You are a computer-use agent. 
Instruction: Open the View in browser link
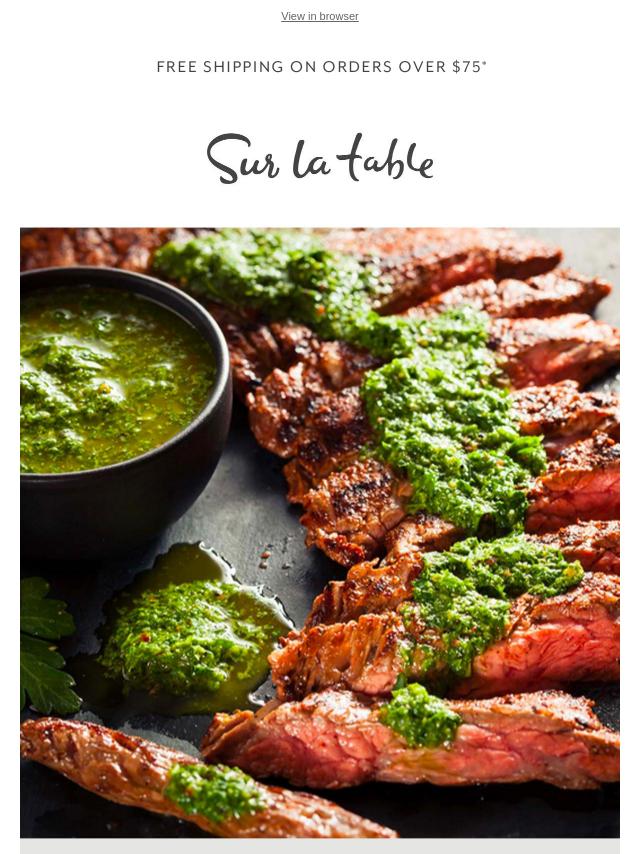click(319, 16)
